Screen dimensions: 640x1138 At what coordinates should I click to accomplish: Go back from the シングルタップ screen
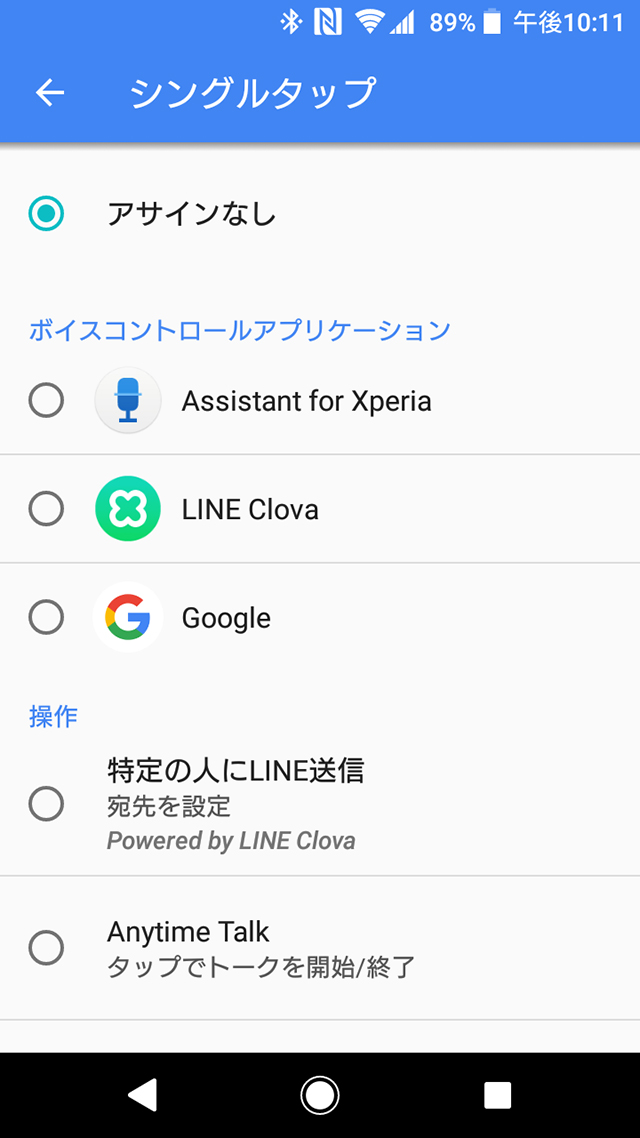point(50,93)
